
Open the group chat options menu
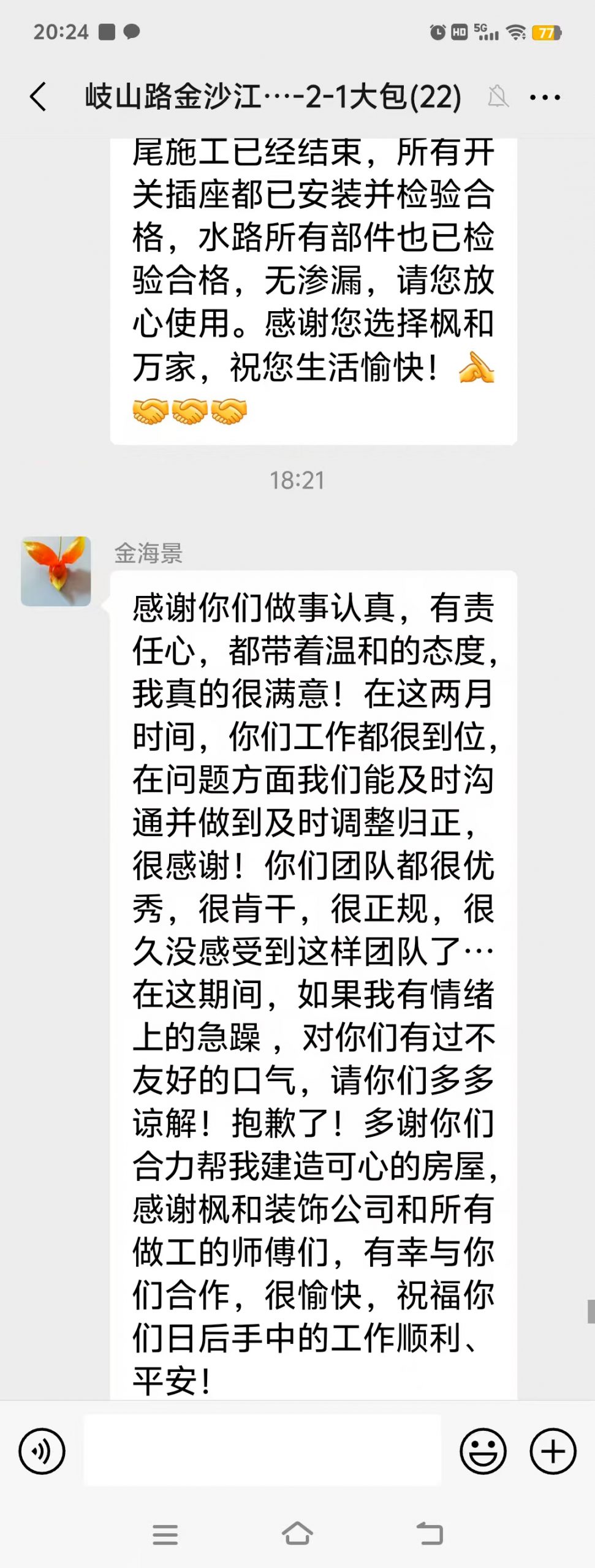point(545,97)
